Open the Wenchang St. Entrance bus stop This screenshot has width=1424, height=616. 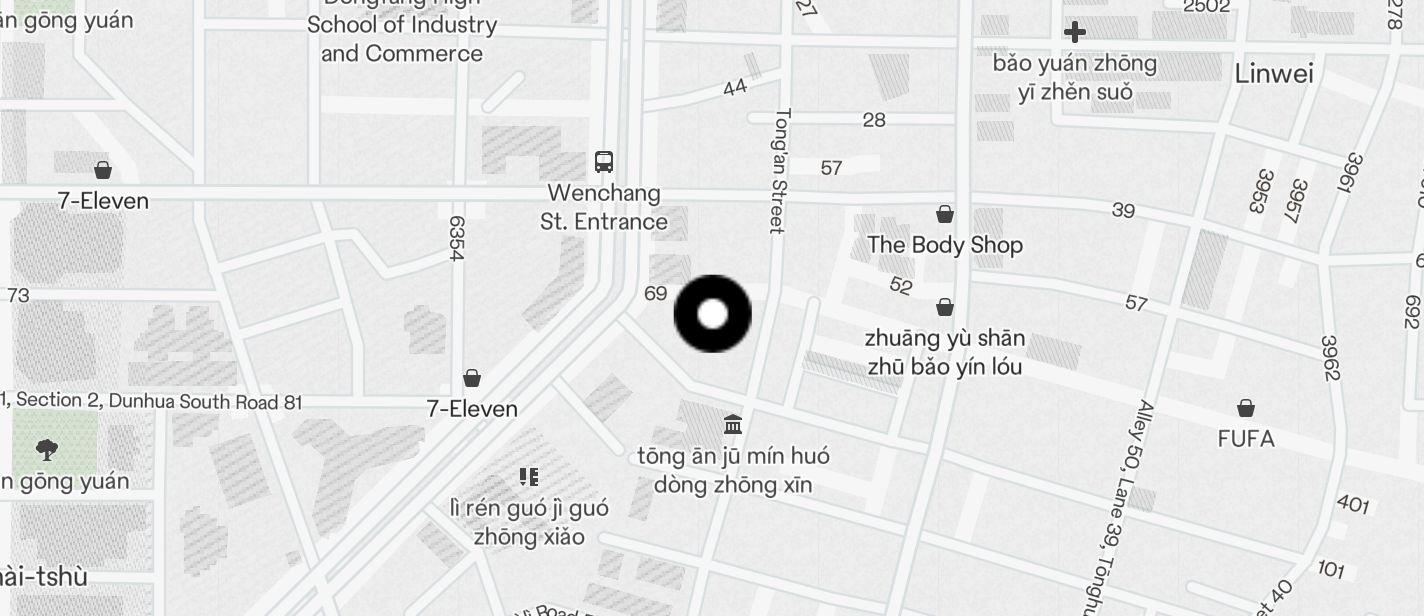tap(604, 162)
